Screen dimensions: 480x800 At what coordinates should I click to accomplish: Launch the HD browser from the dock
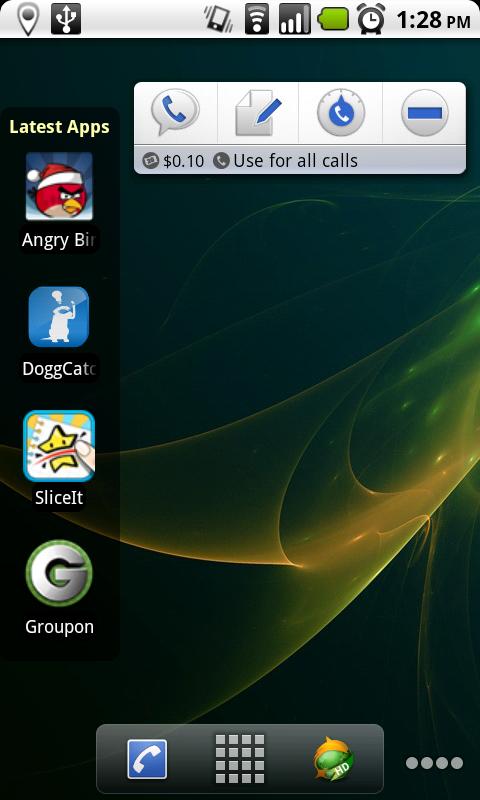[x=334, y=759]
